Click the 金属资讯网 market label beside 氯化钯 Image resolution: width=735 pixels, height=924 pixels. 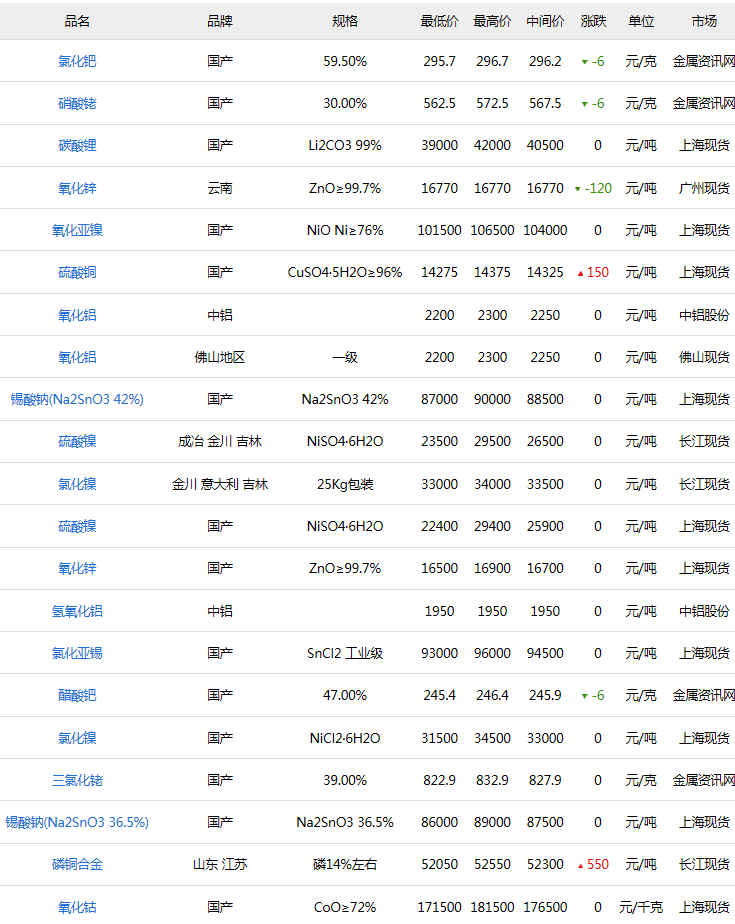704,60
